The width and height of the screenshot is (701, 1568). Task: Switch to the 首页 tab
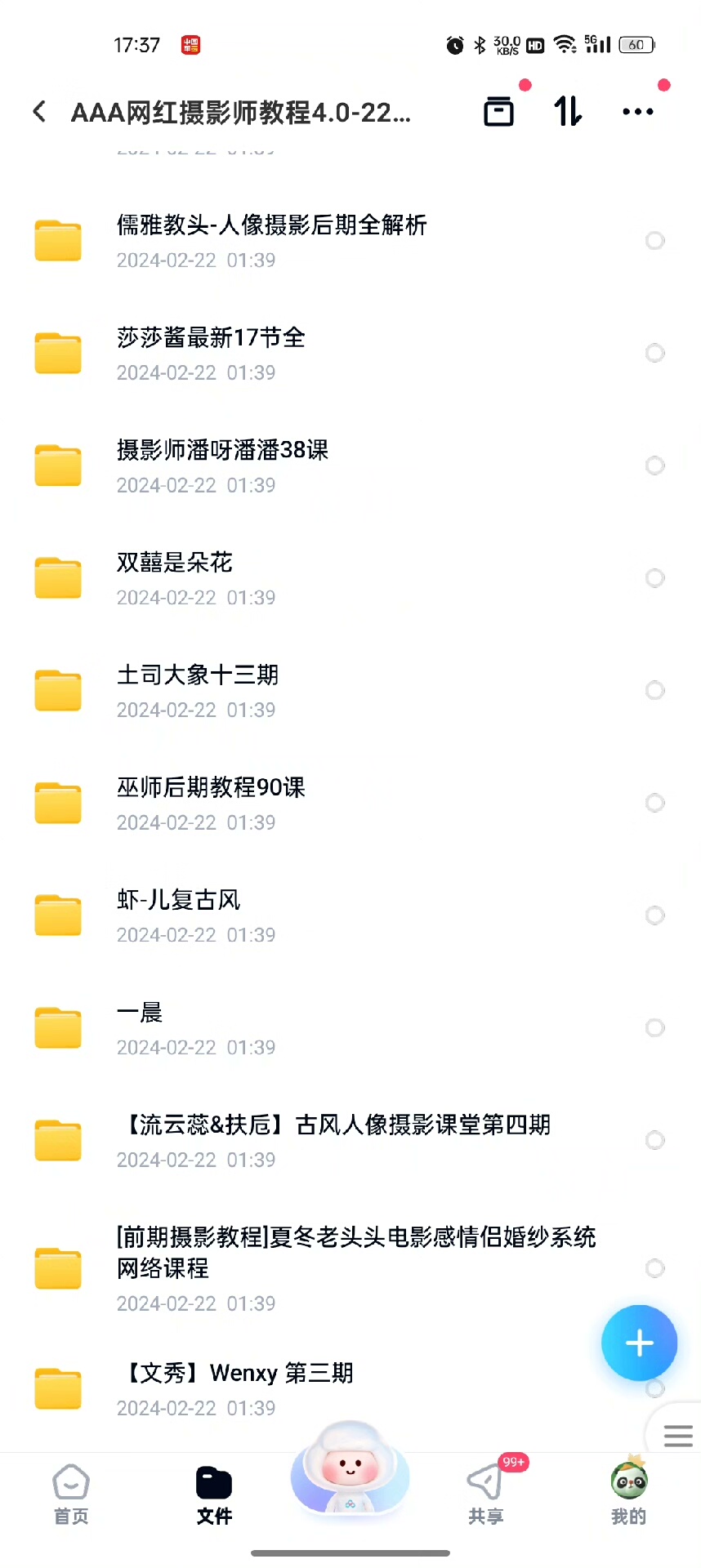coord(71,1494)
